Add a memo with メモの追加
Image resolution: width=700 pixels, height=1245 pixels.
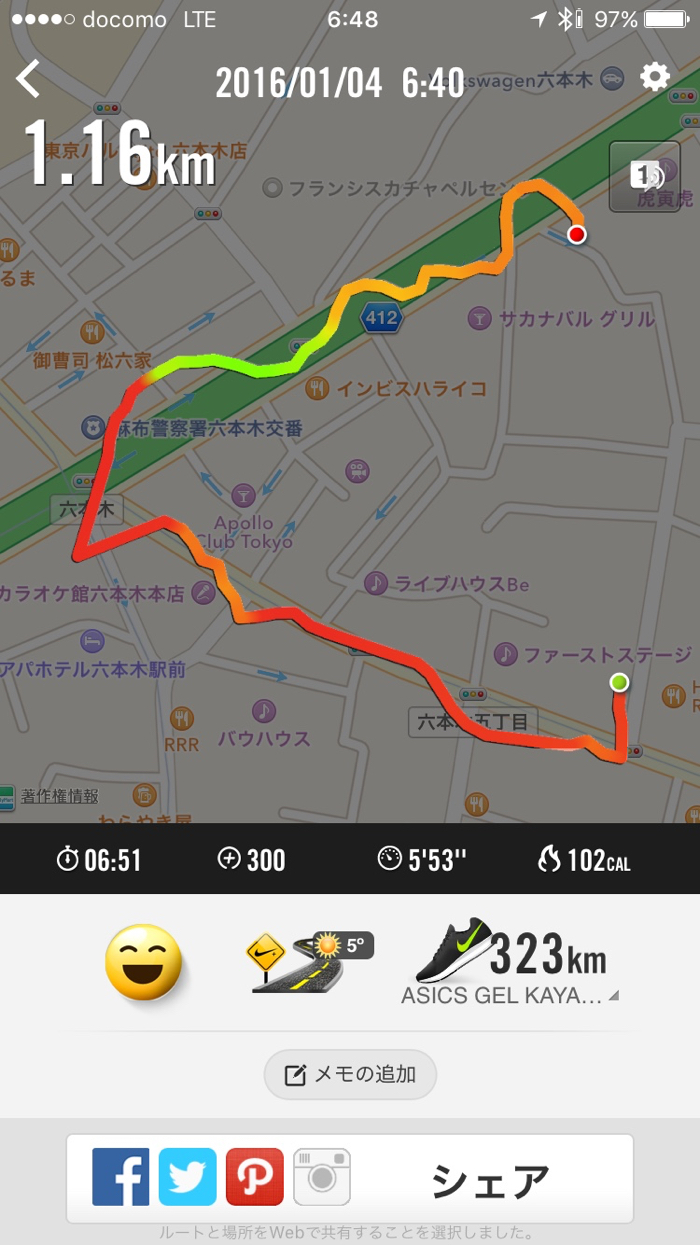350,1075
